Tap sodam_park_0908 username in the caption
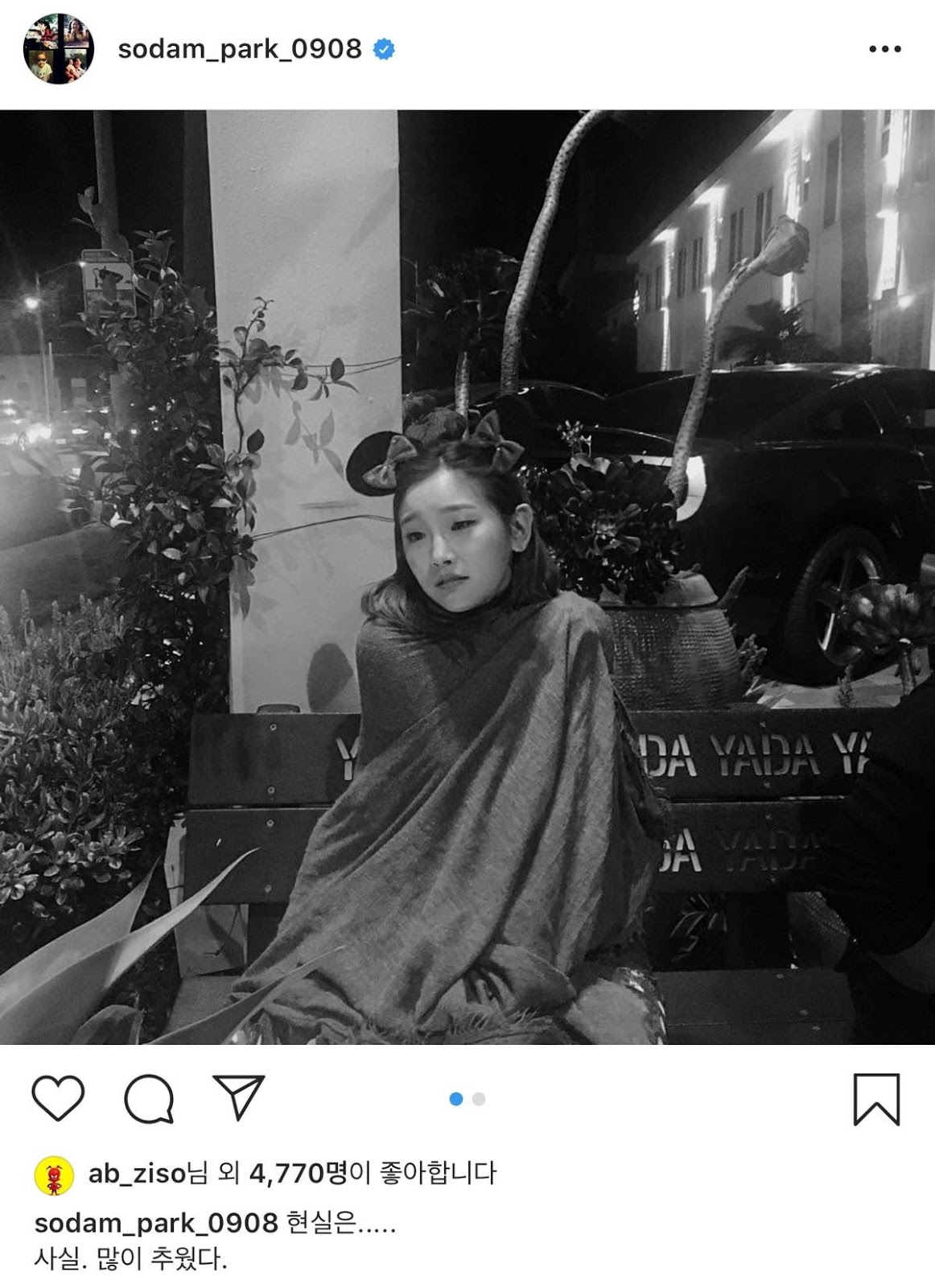This screenshot has width=935, height=1288. coord(156,1224)
